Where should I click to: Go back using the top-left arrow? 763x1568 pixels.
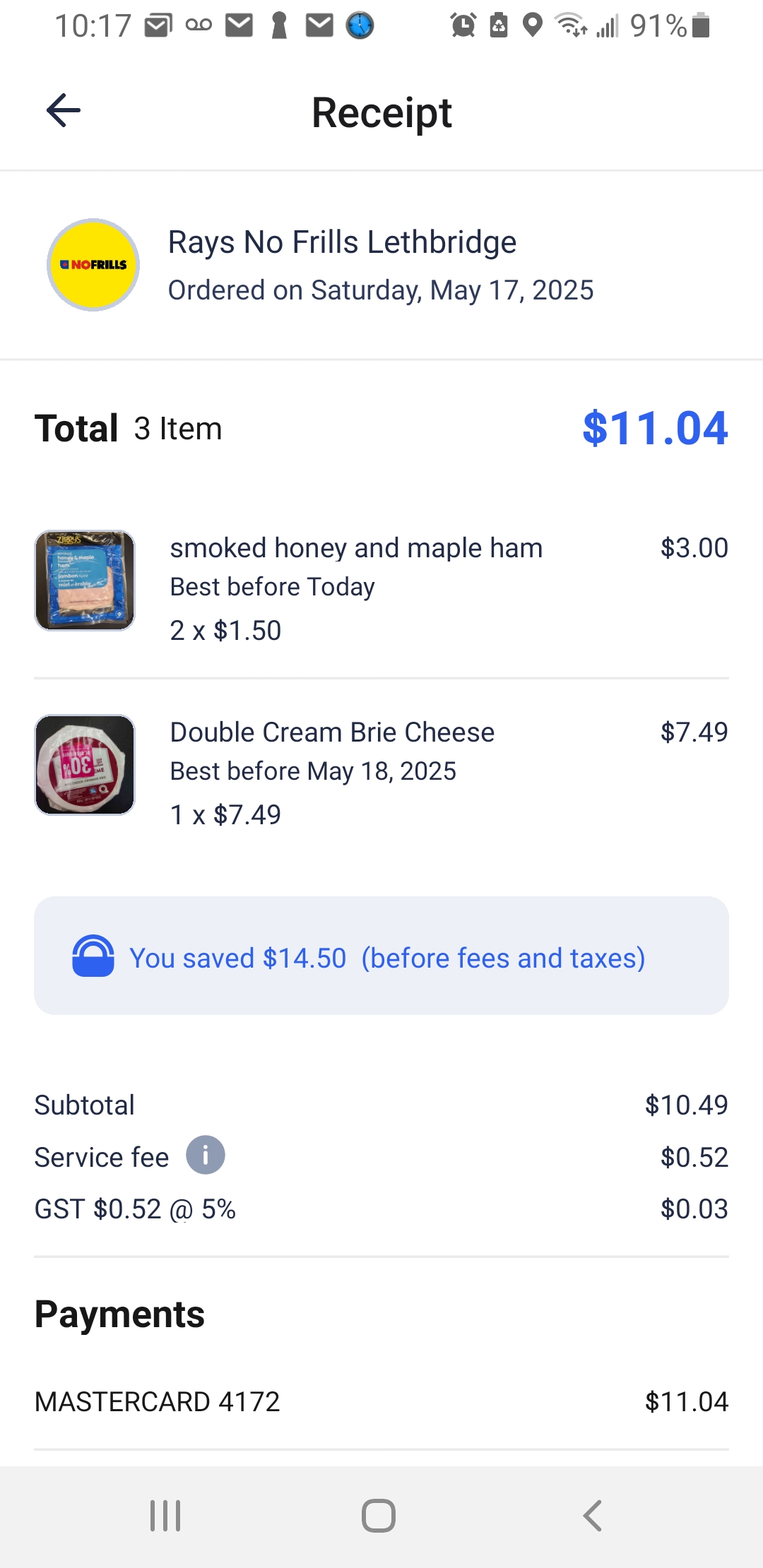[x=64, y=111]
